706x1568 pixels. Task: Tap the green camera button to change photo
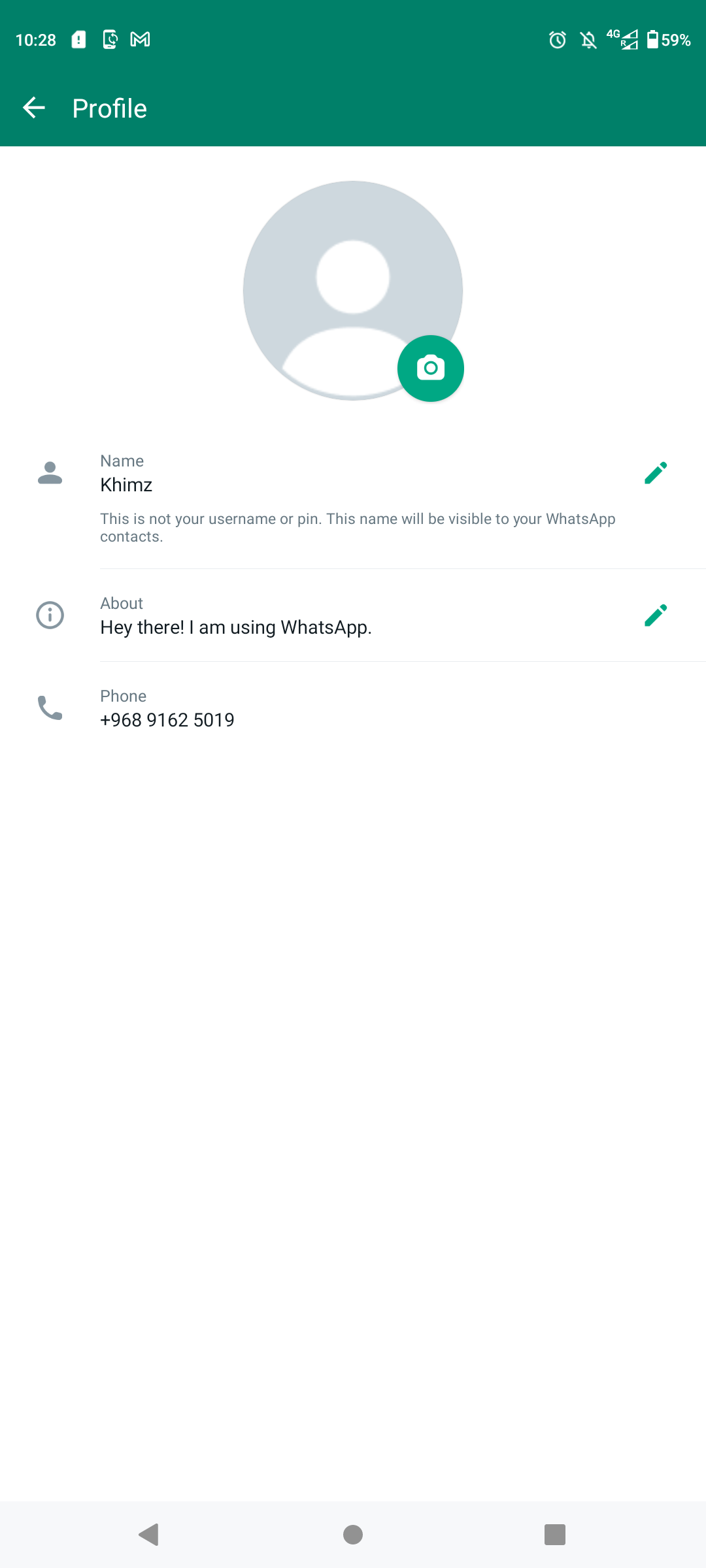point(431,368)
